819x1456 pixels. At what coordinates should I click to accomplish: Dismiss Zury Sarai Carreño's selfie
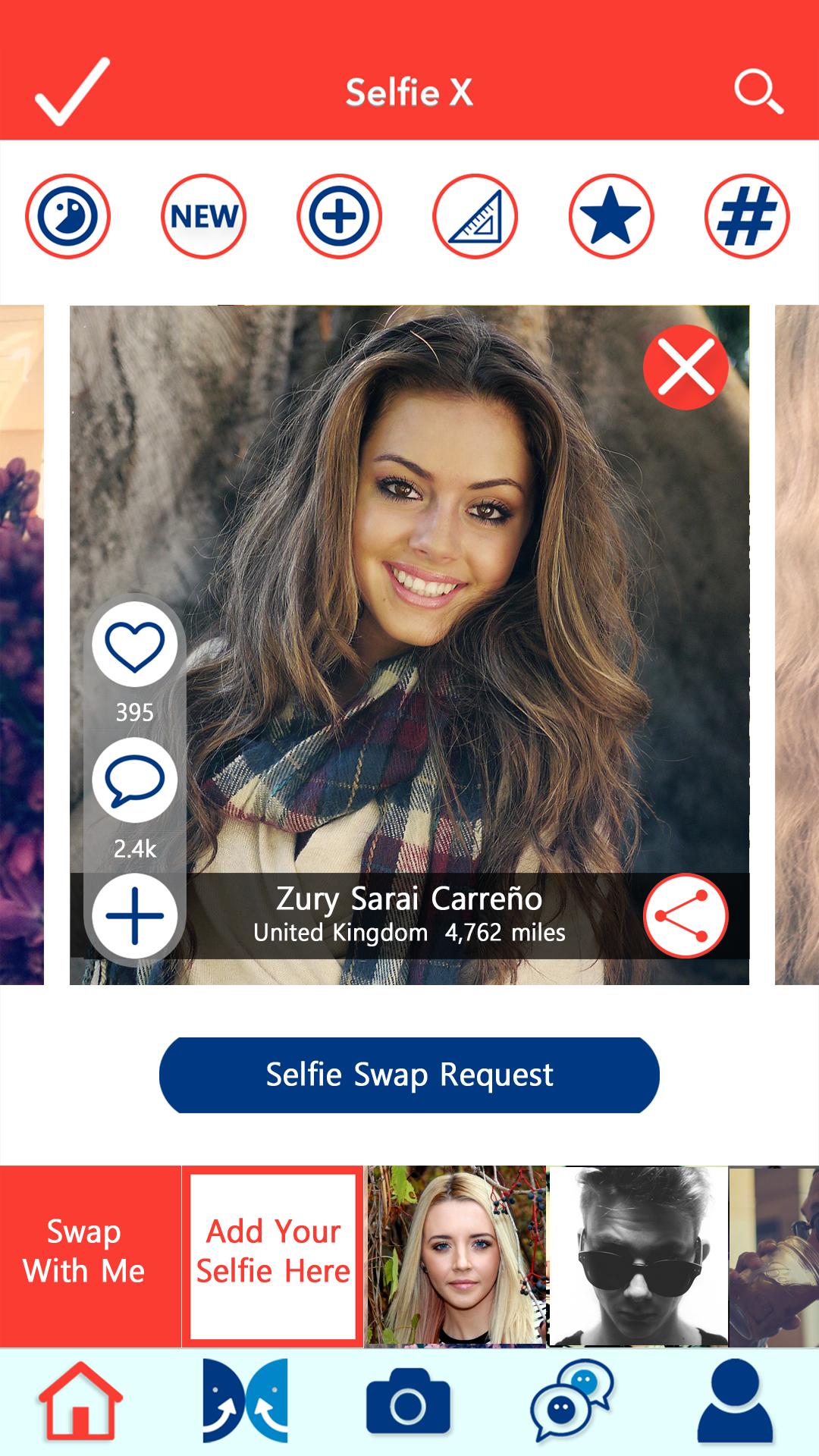686,367
